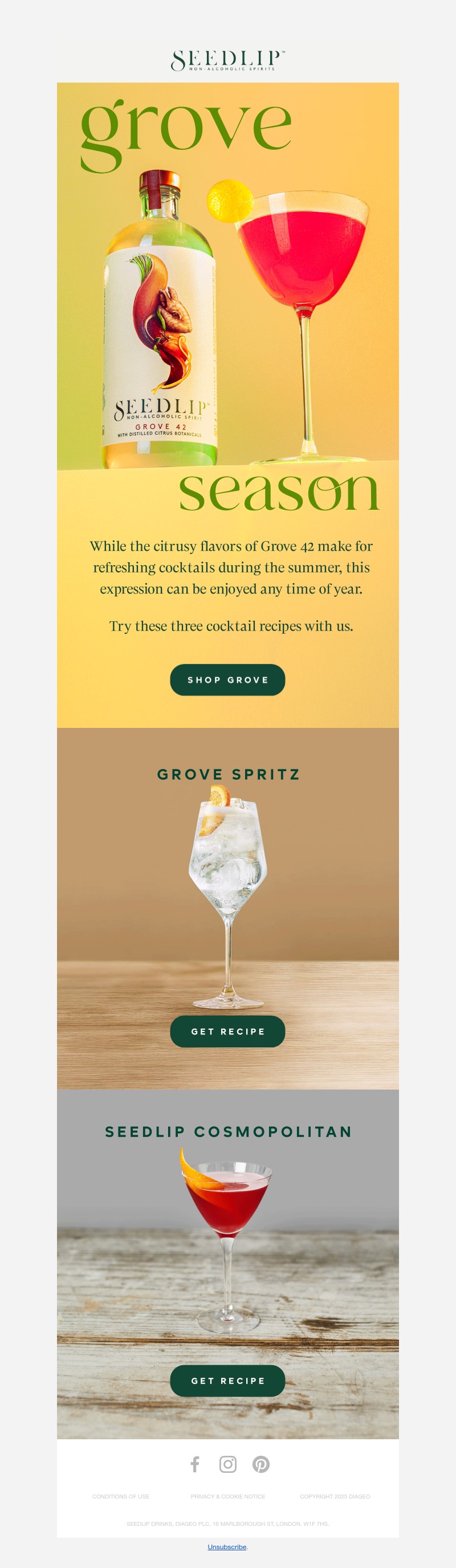Open Seedlip's Pinterest page
The height and width of the screenshot is (1568, 456).
pos(261,1464)
